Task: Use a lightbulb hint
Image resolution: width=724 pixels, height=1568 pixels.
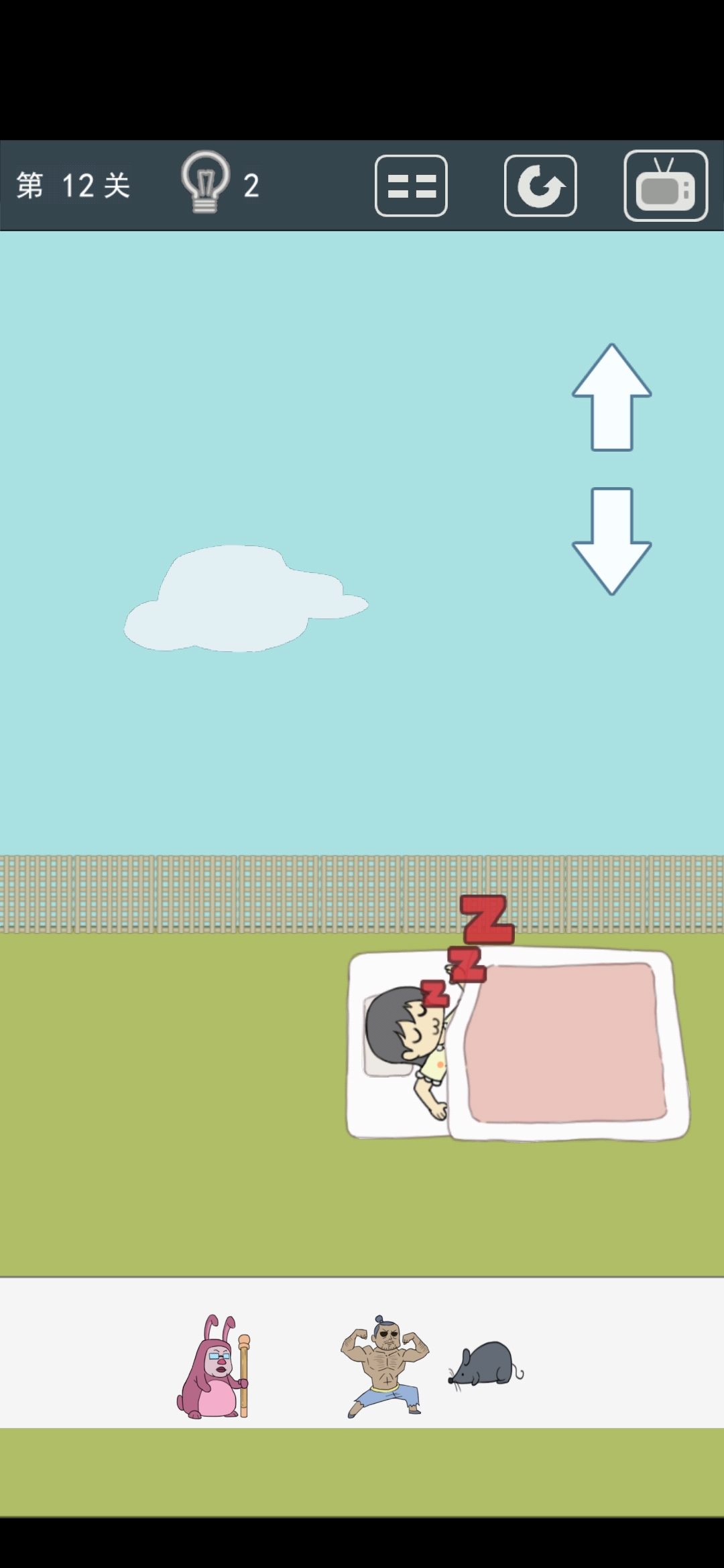Action: 206,183
